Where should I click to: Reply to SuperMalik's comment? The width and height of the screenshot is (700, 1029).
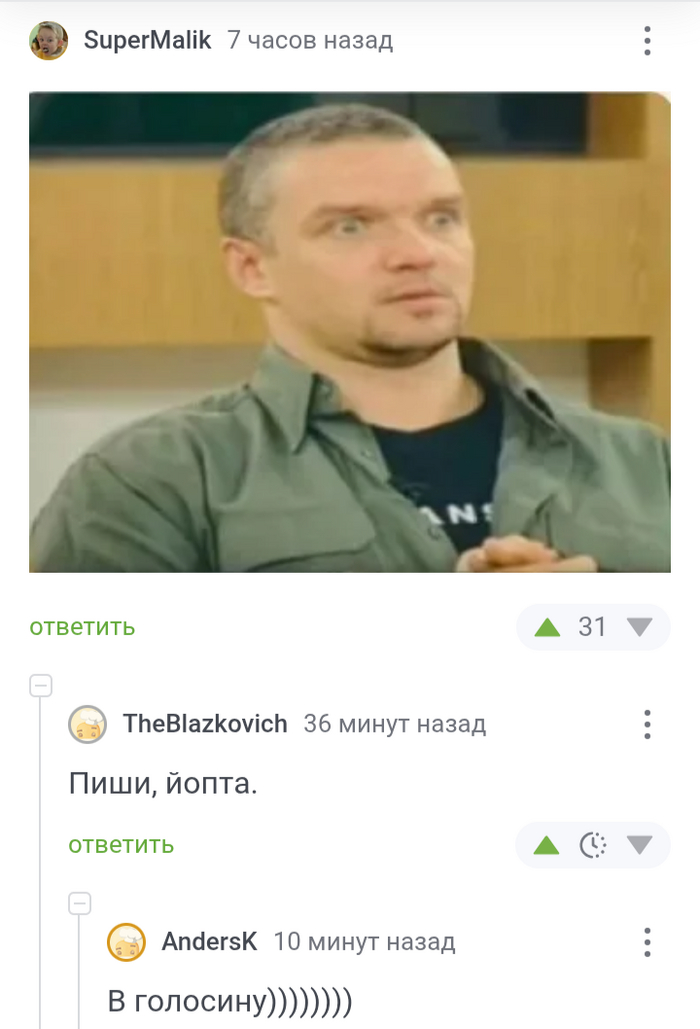click(x=82, y=627)
